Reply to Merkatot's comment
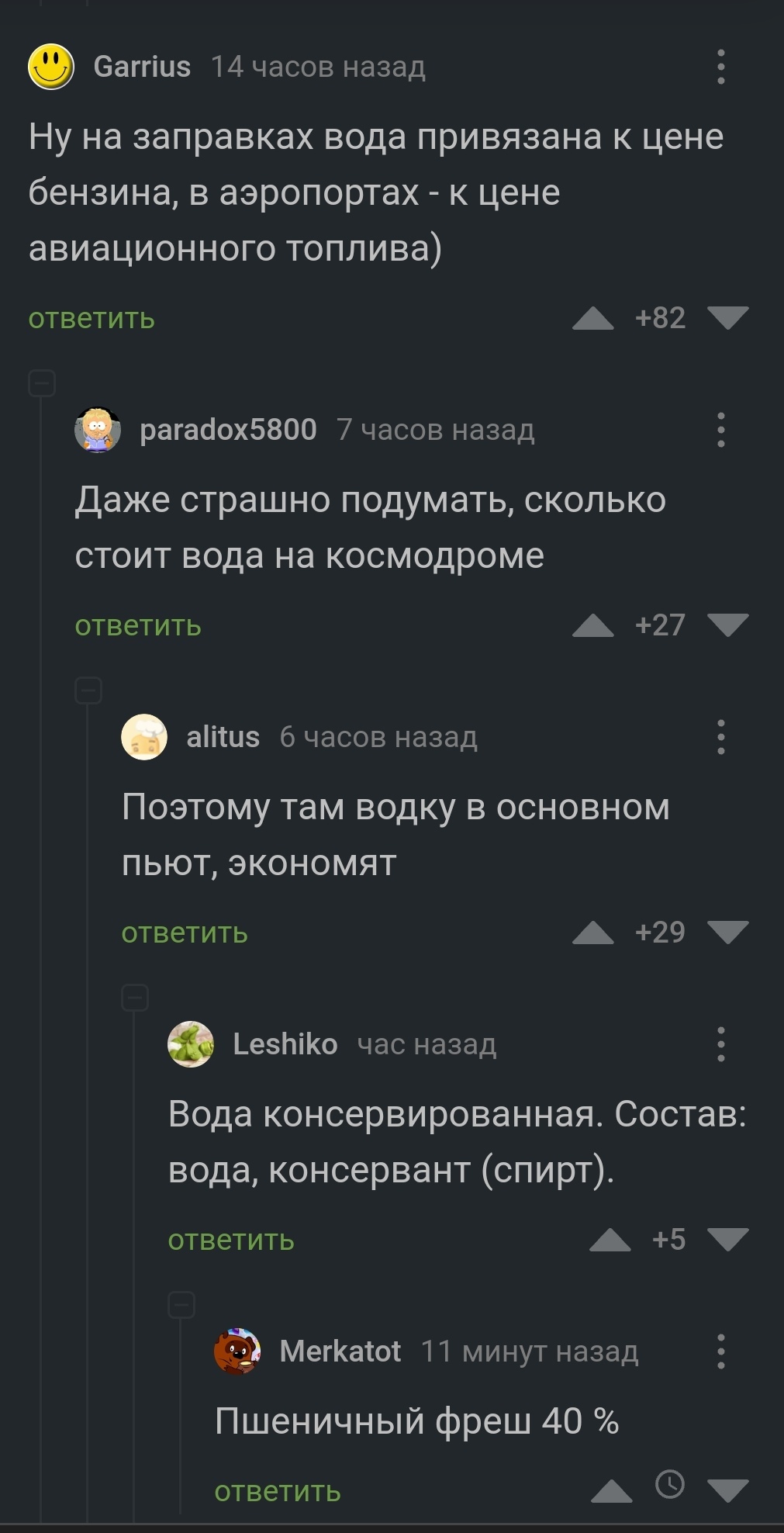Viewport: 784px width, 1533px height. point(278,1491)
